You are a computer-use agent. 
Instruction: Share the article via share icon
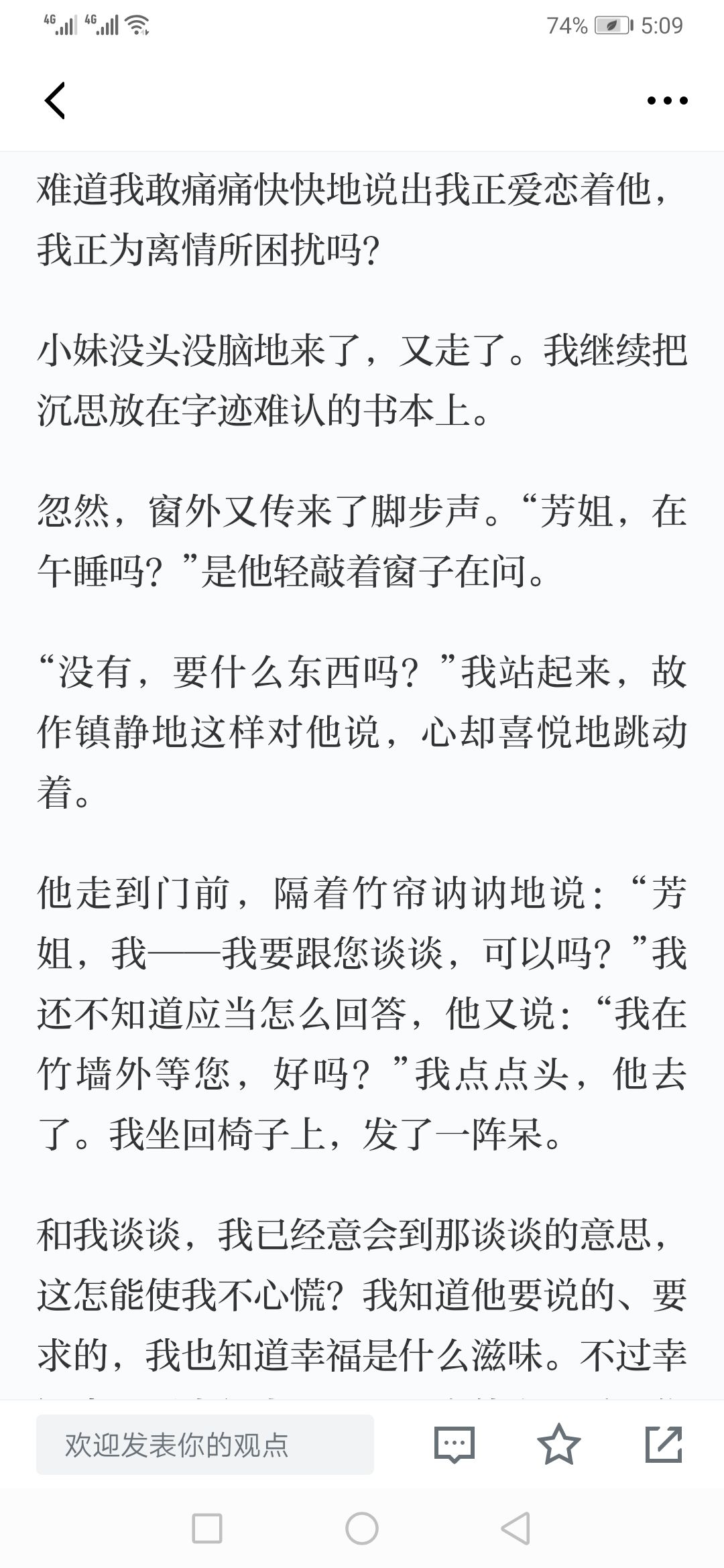click(664, 1444)
